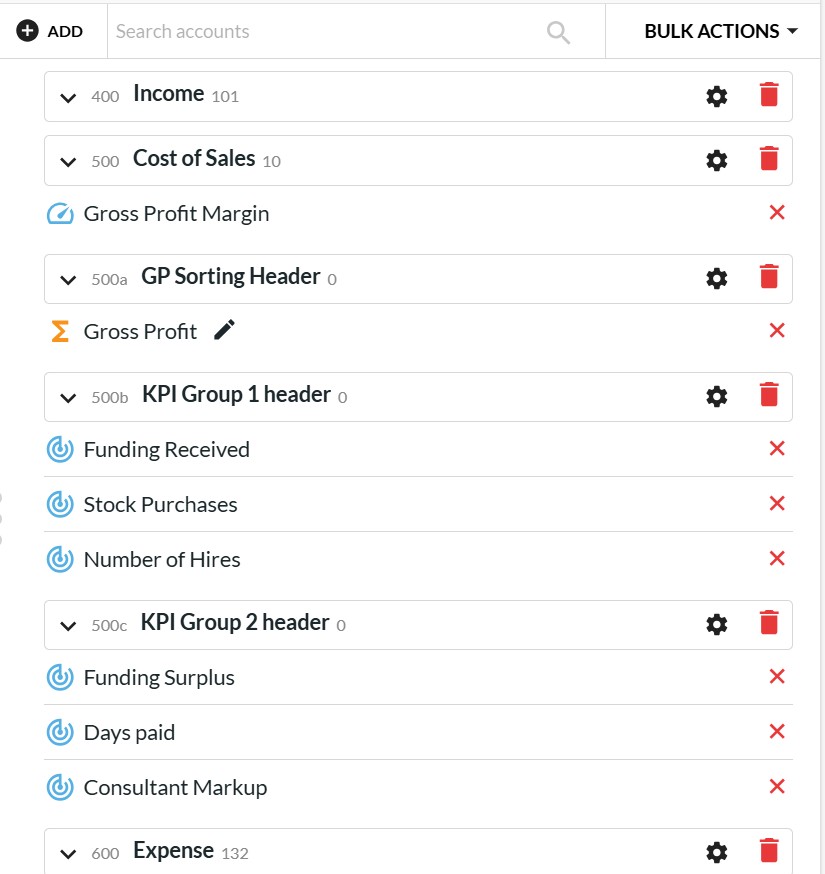Delete the KPI Group 1 header
The width and height of the screenshot is (825, 874).
click(x=768, y=395)
